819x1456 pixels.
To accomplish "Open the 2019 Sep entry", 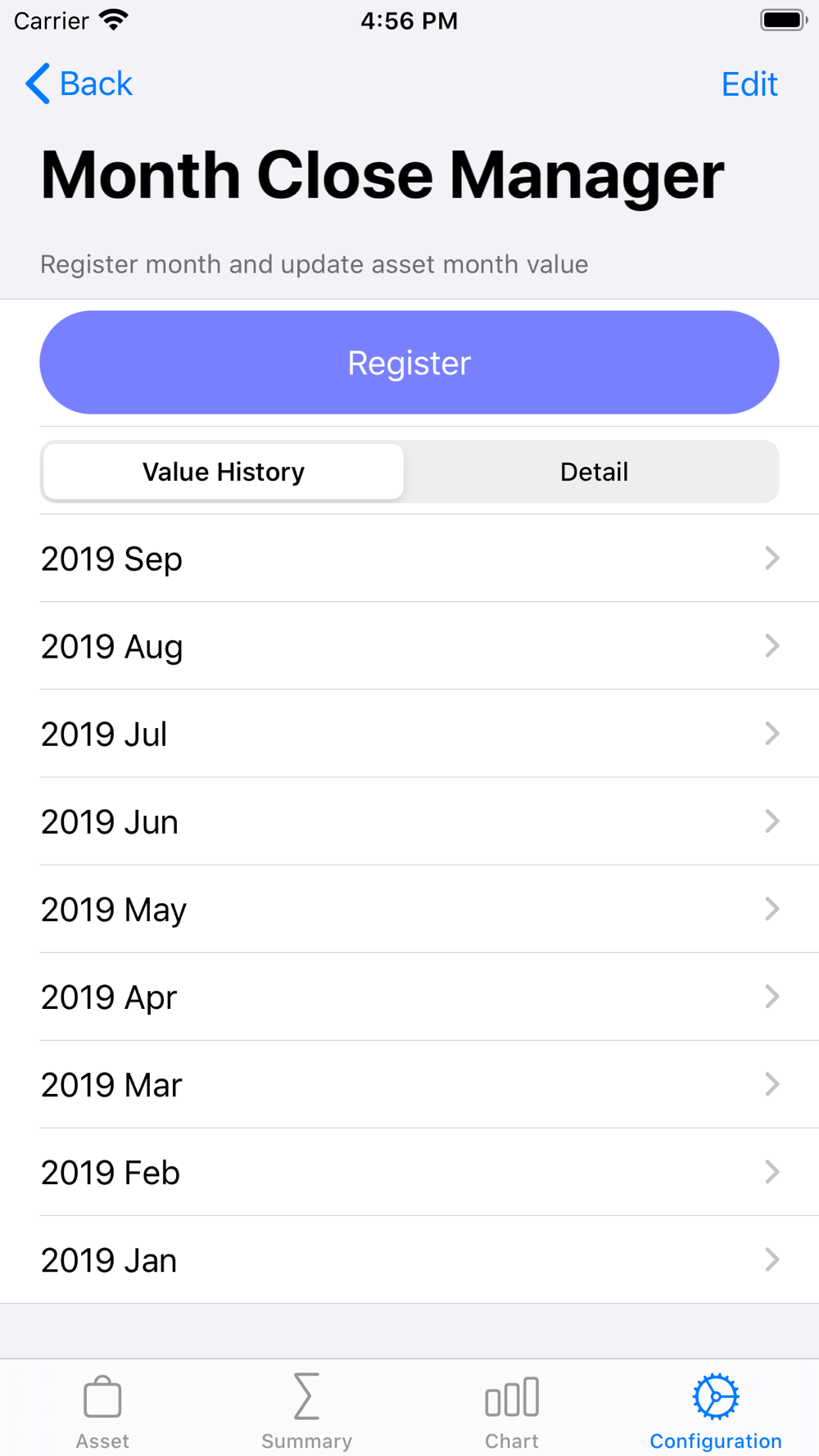I will (x=409, y=558).
